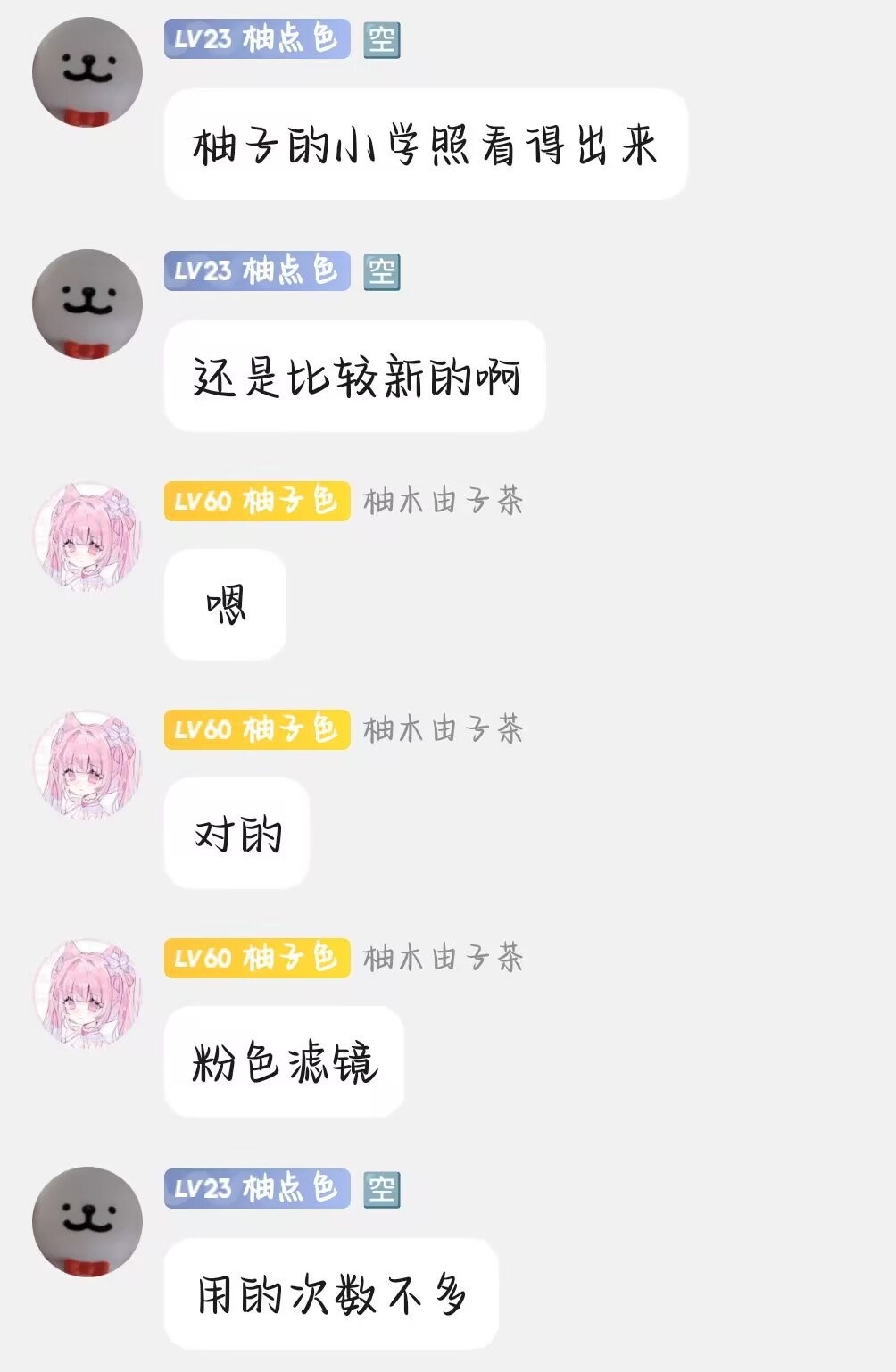Tap 柚木由子茶's avatar beside message 嗯
896x1372 pixels.
point(87,536)
